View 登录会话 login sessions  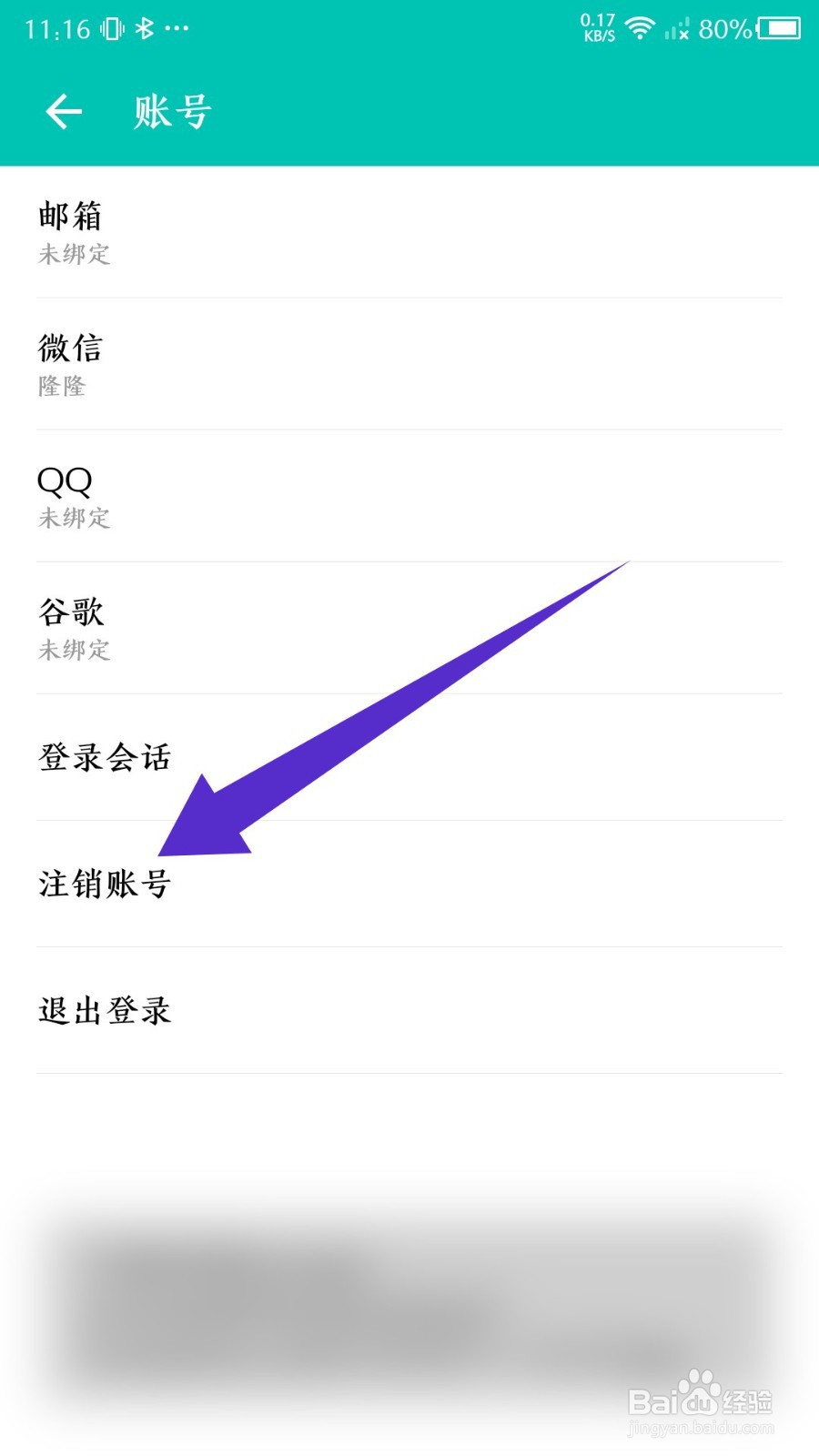pos(105,756)
